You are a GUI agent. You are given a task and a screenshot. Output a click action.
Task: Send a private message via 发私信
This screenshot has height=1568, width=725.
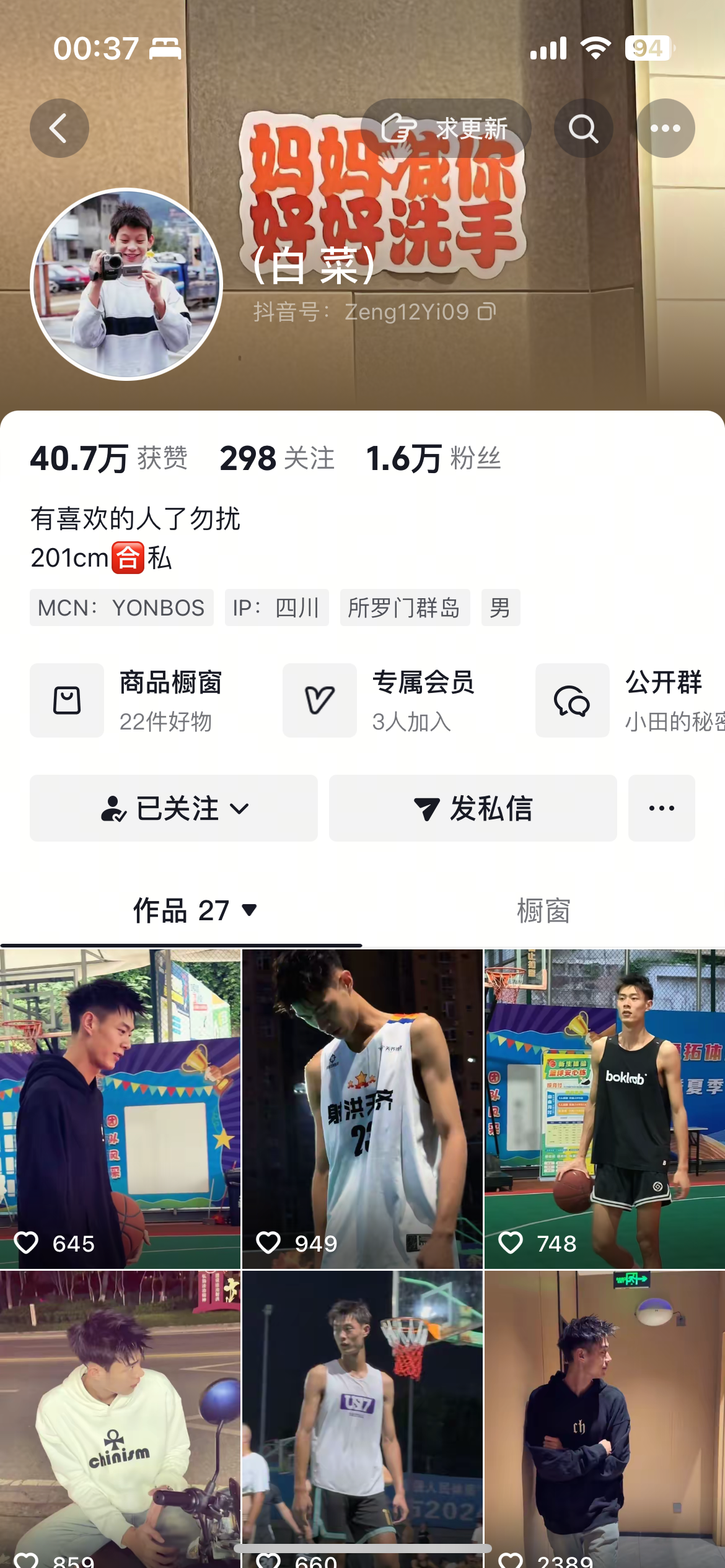click(x=473, y=808)
